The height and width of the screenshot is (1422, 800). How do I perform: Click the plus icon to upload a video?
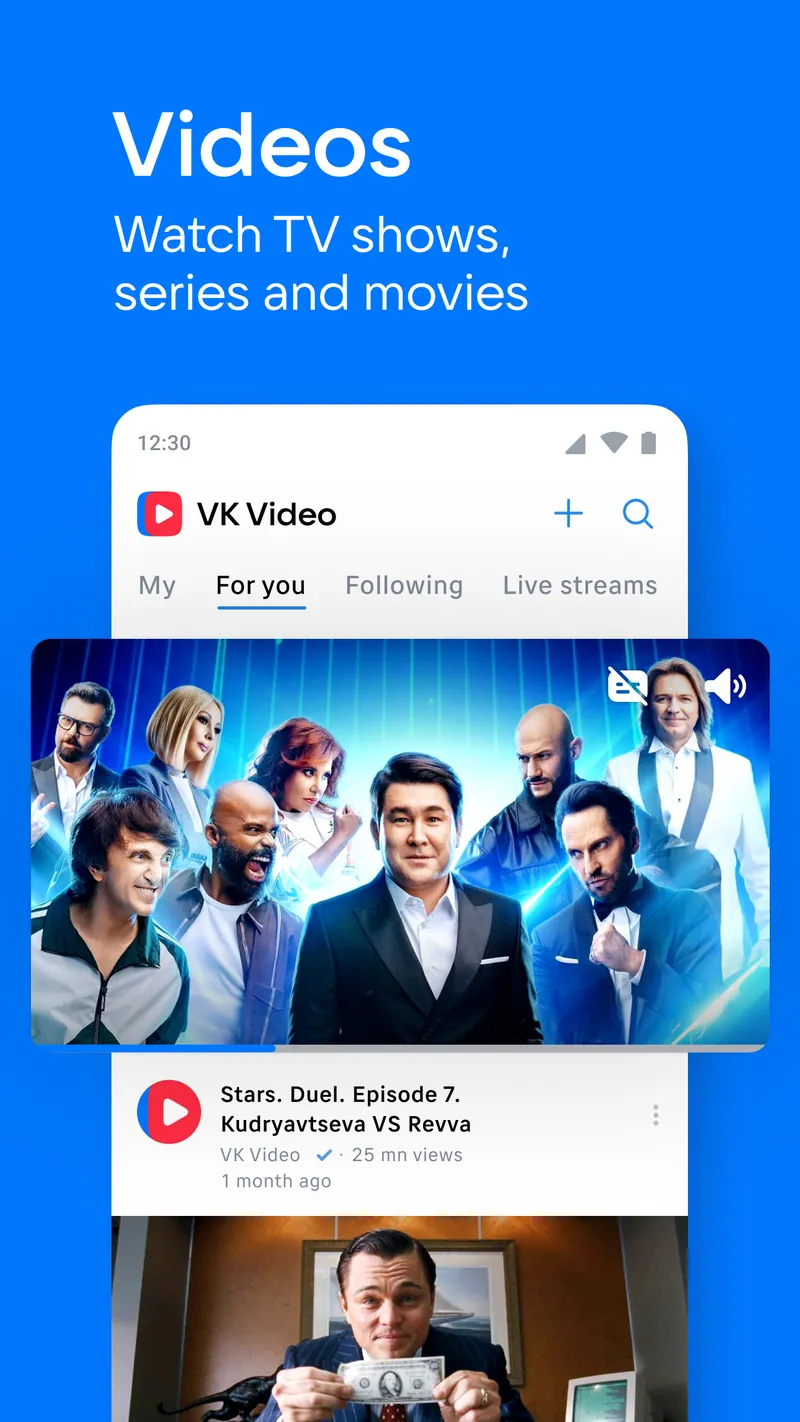coord(568,513)
